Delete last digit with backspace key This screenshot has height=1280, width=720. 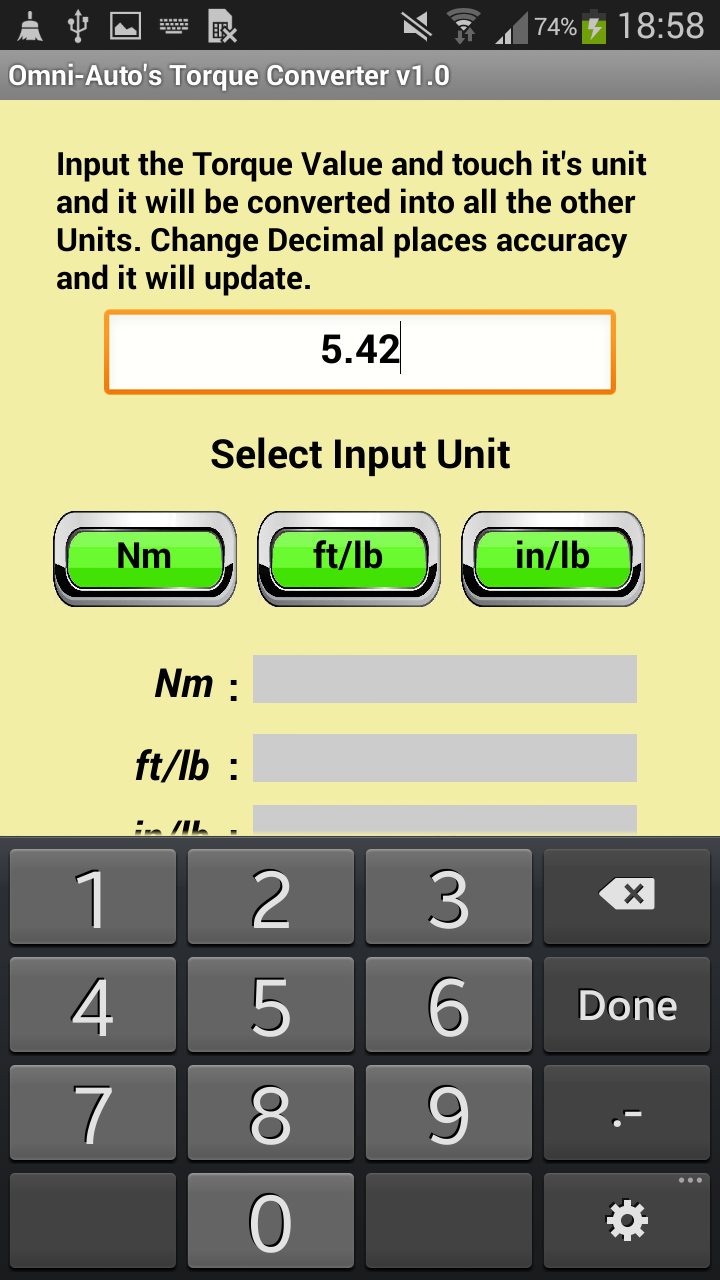click(x=627, y=894)
